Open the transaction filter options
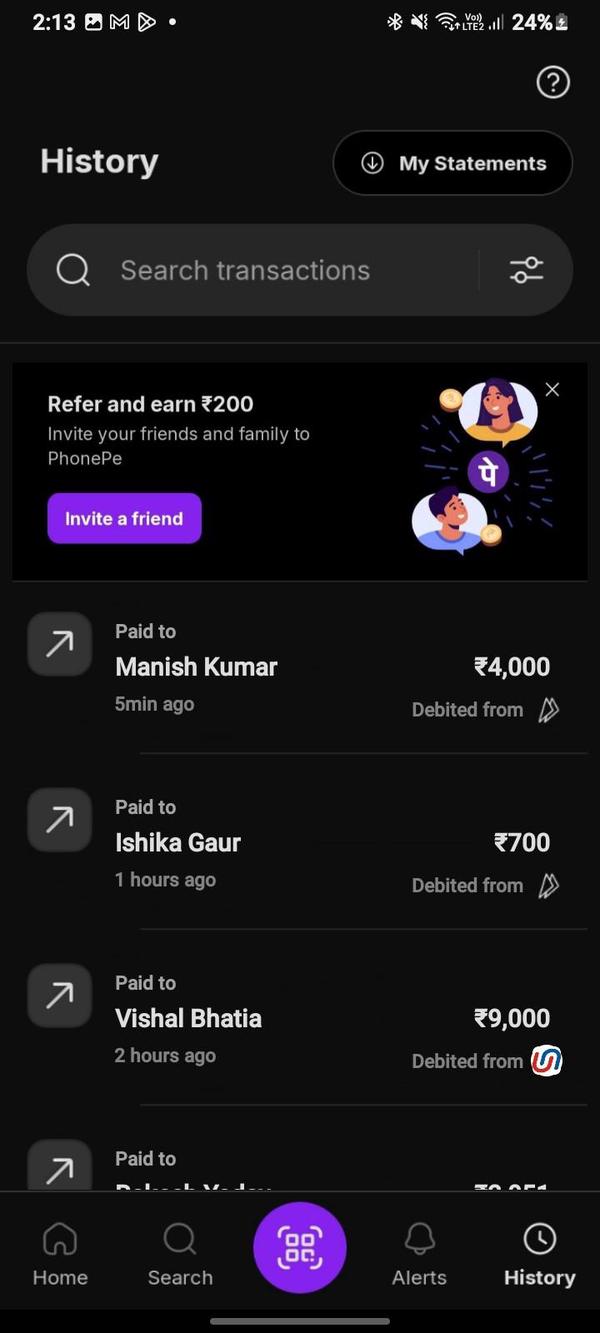Viewport: 600px width, 1333px height. (526, 270)
